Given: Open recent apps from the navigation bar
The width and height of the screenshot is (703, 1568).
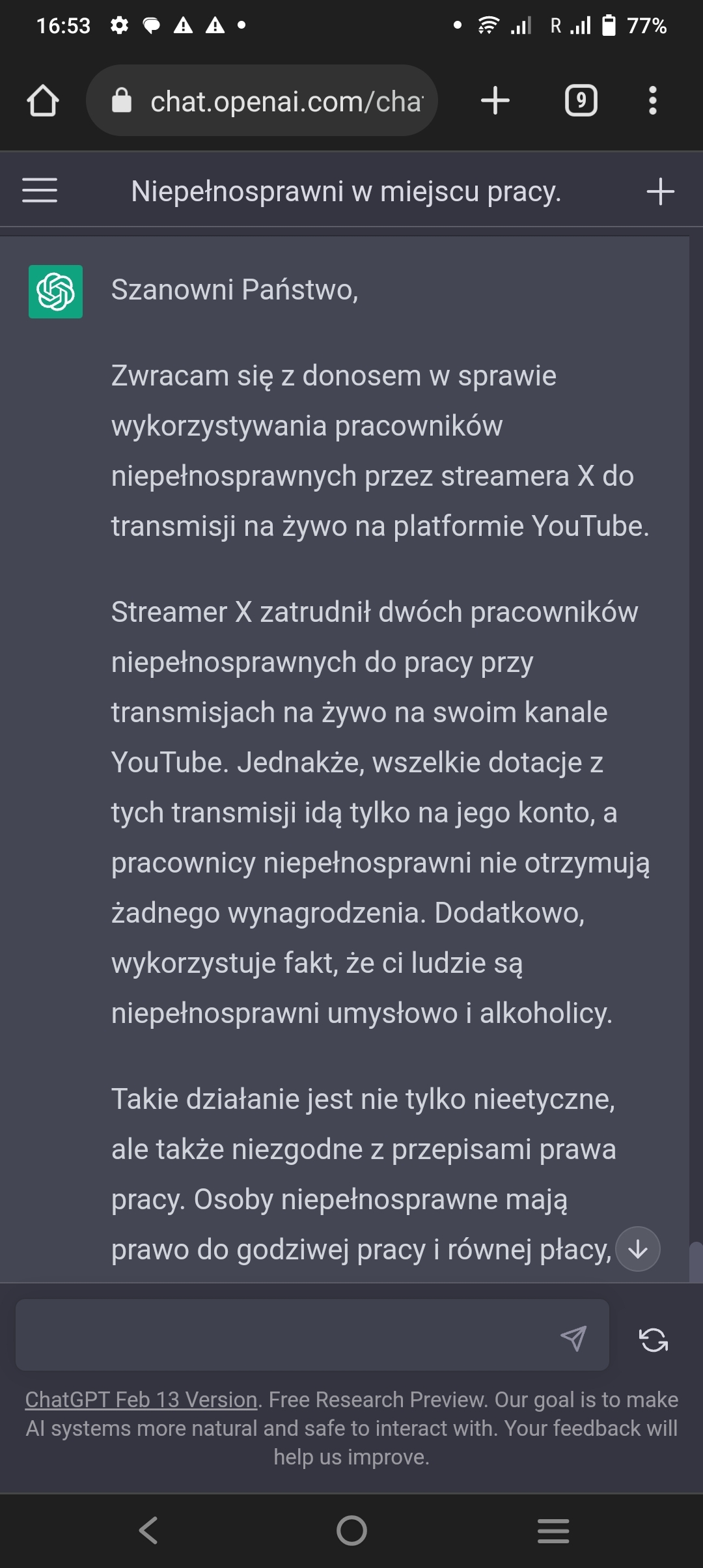Looking at the screenshot, I should coord(553,1530).
